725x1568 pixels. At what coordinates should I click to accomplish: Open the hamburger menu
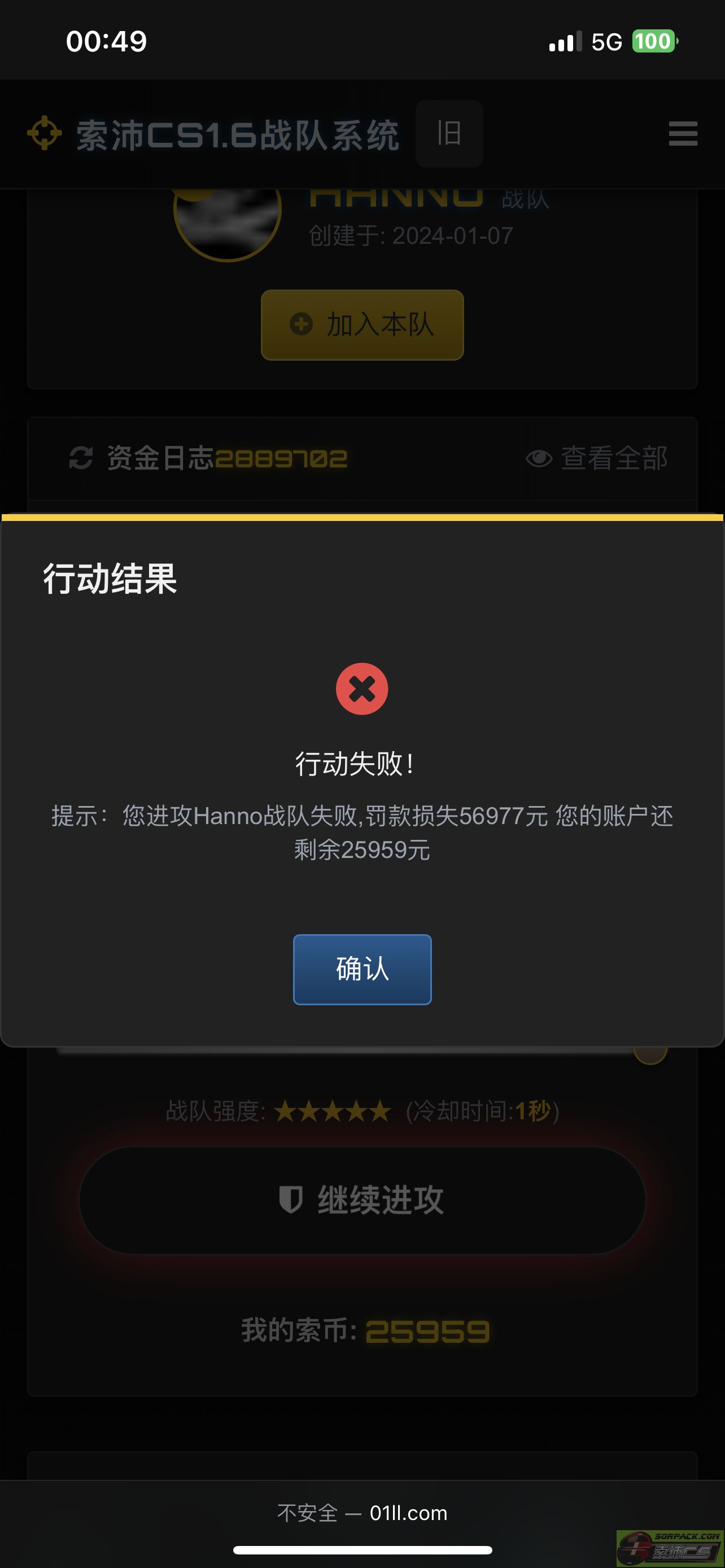coord(683,134)
